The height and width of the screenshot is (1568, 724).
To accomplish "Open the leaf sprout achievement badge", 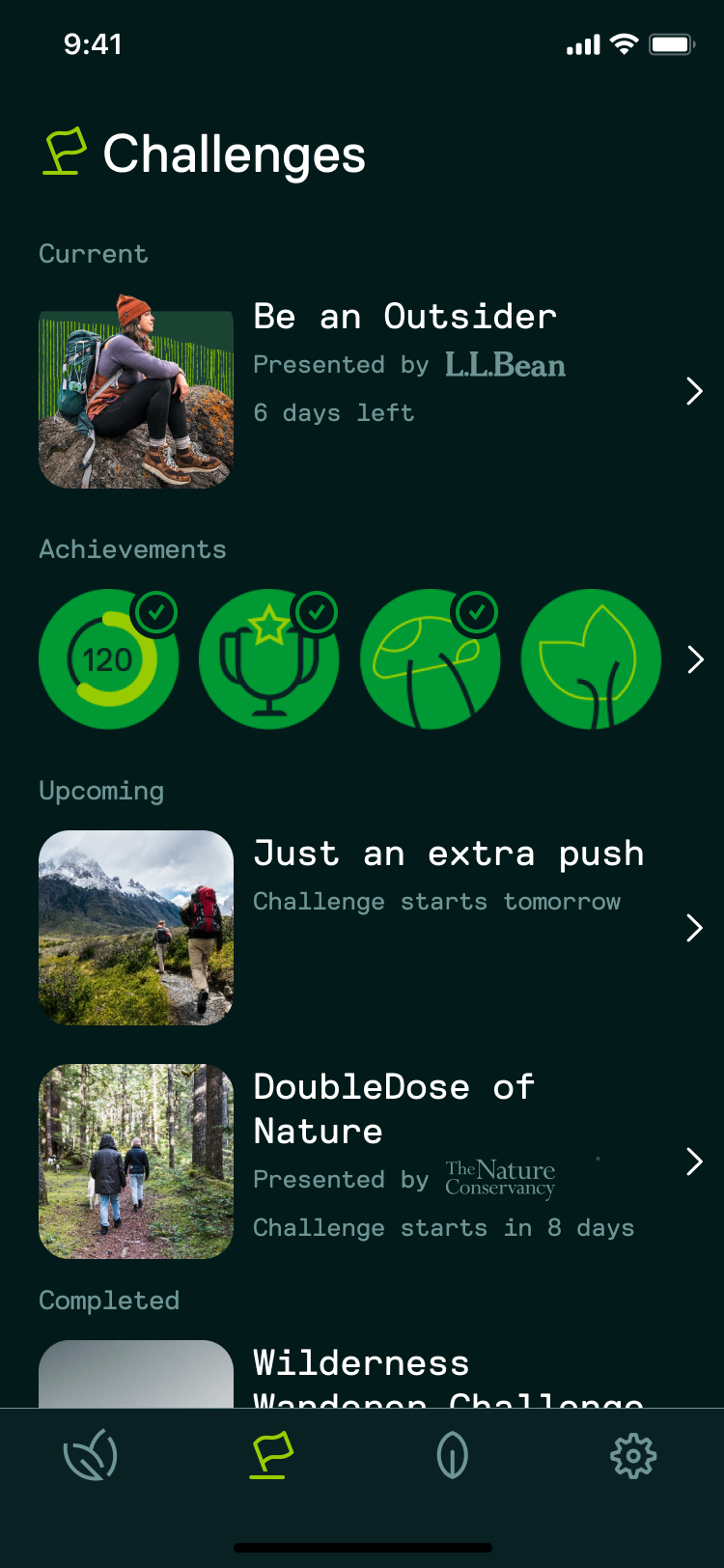I will click(x=591, y=659).
